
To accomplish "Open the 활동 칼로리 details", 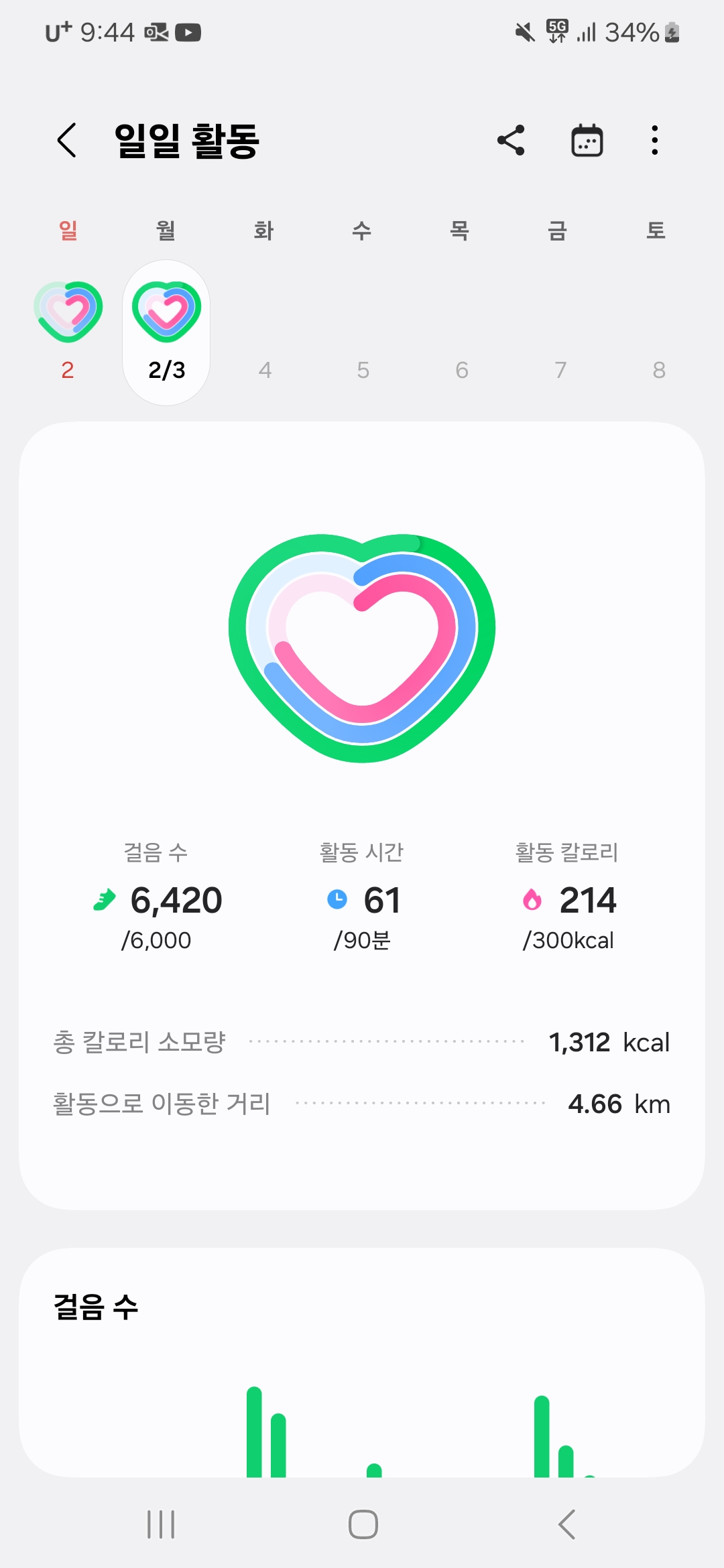I will tap(567, 898).
